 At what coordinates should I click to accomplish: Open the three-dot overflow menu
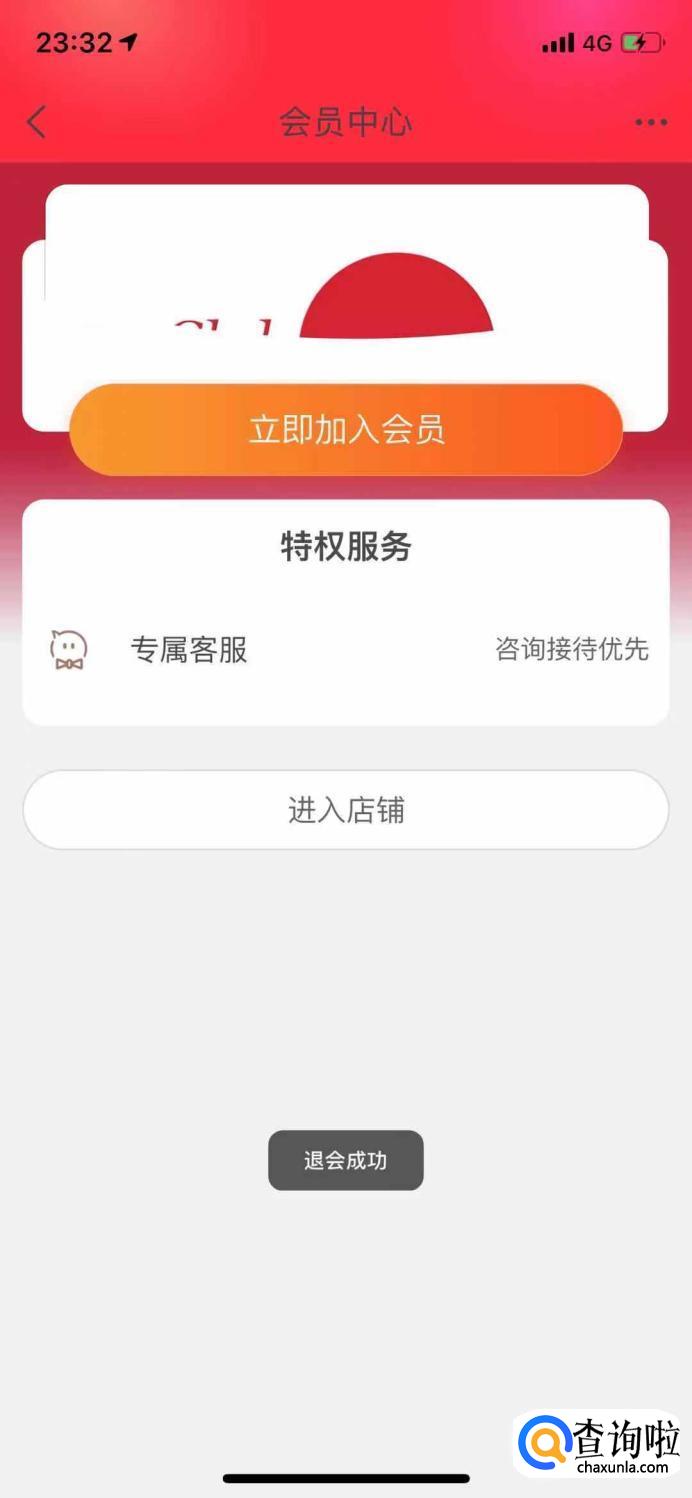650,123
